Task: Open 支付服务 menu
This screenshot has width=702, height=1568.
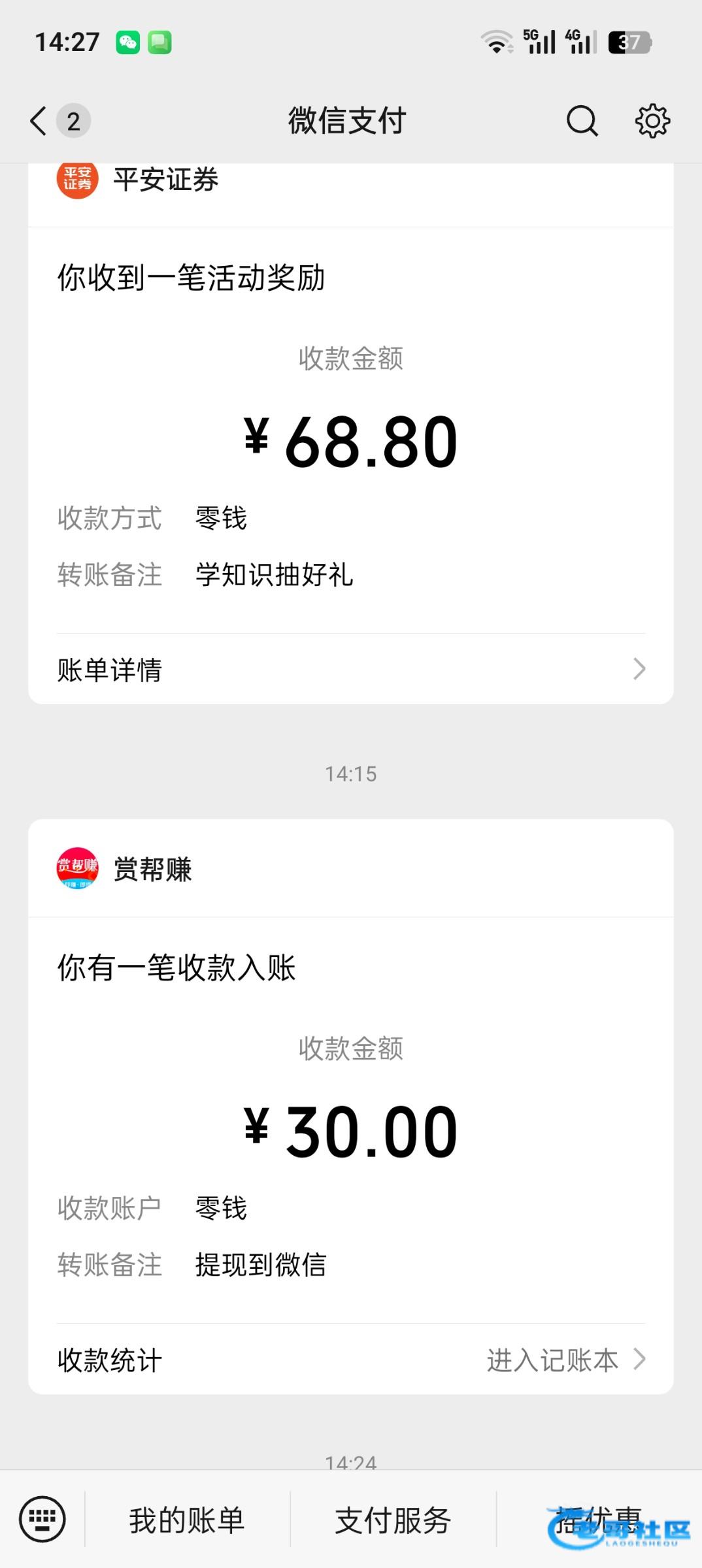Action: [x=393, y=1520]
